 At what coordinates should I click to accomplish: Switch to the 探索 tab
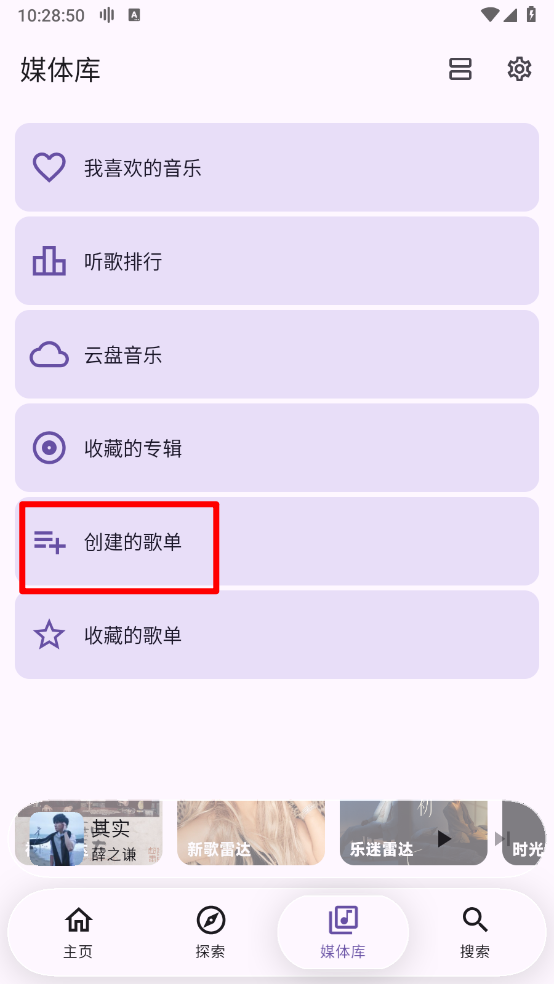(210, 933)
